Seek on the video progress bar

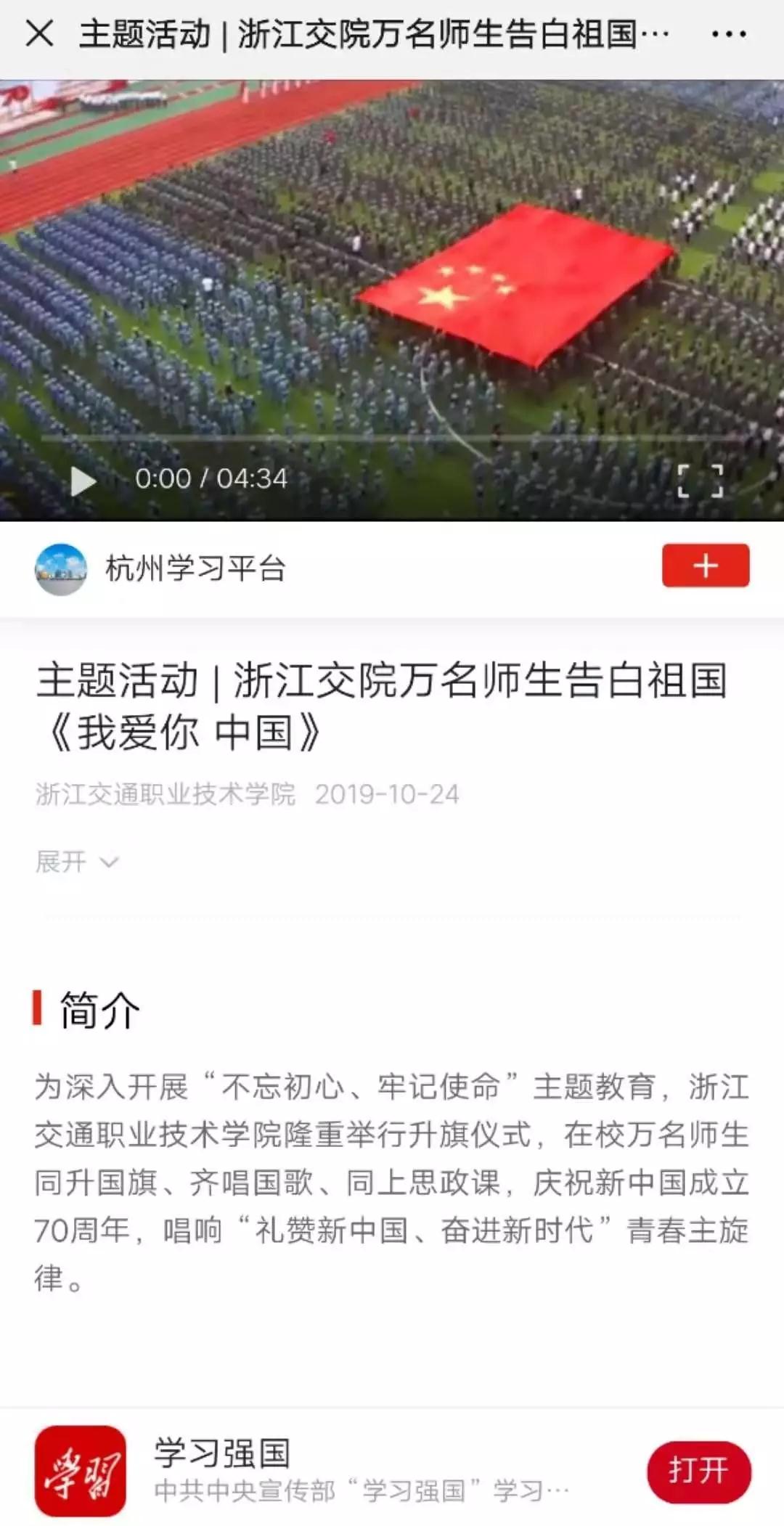click(x=392, y=439)
